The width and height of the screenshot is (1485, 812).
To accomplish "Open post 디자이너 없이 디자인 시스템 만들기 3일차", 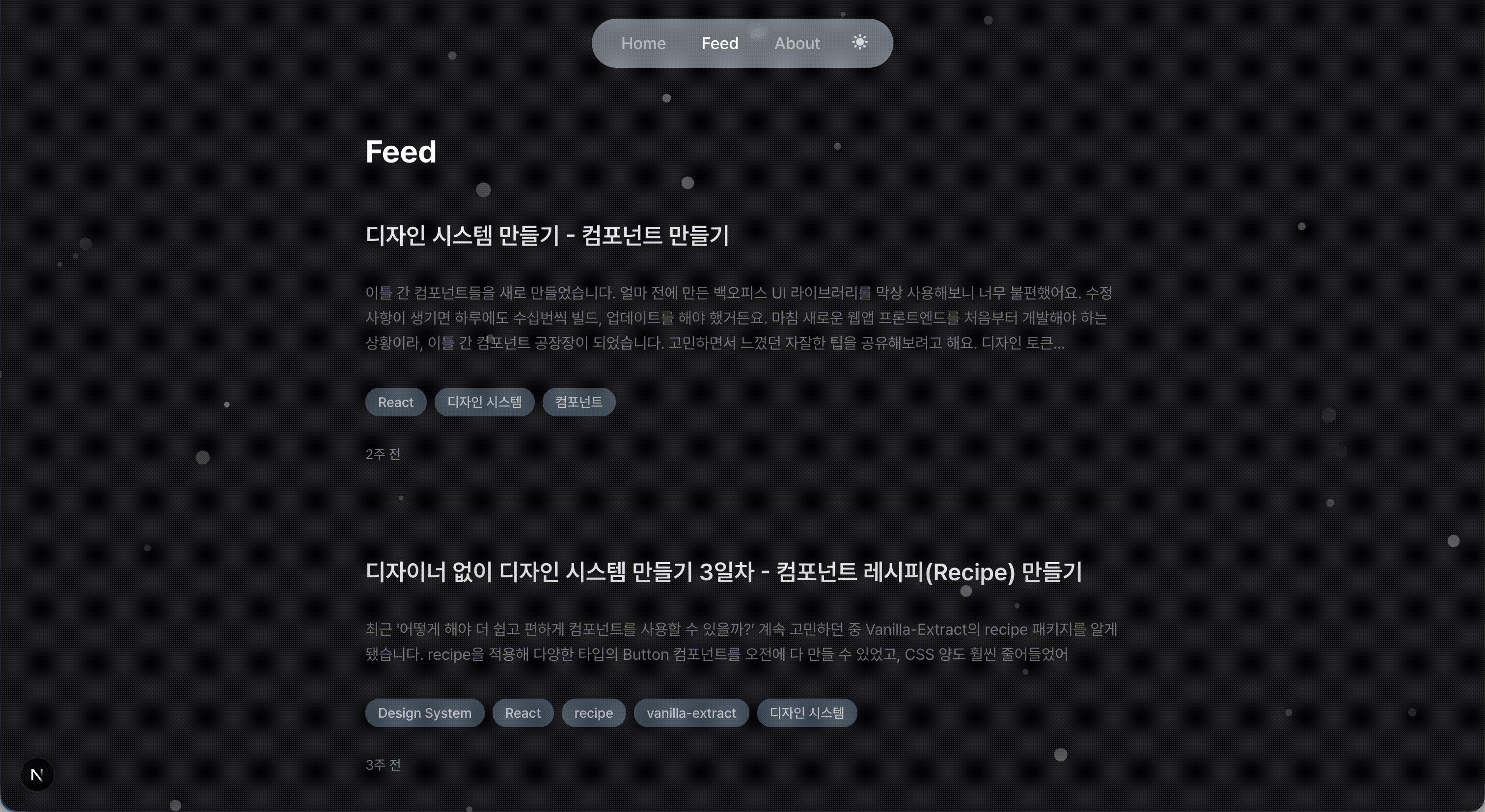I will [723, 571].
